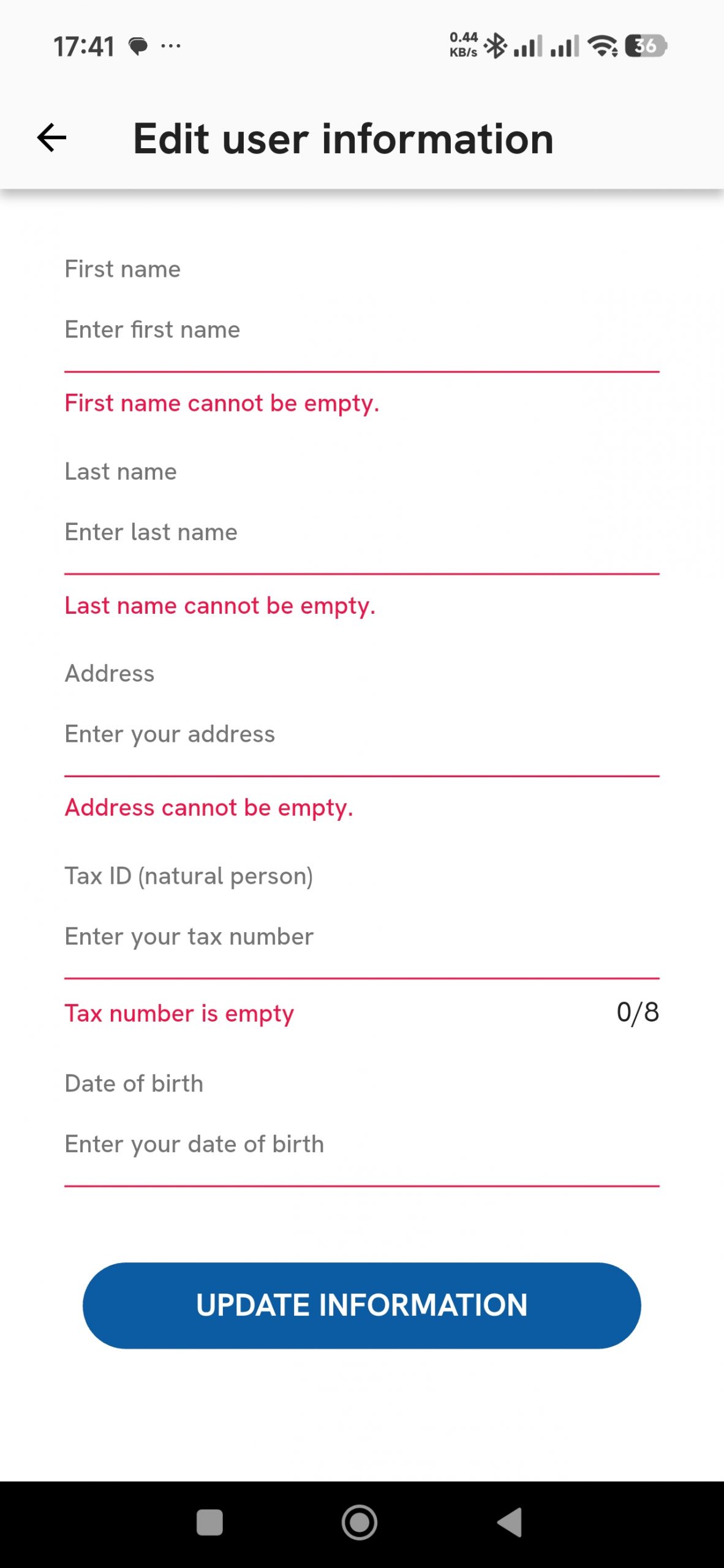
Task: Go to the home screen via the system home button
Action: (360, 1523)
